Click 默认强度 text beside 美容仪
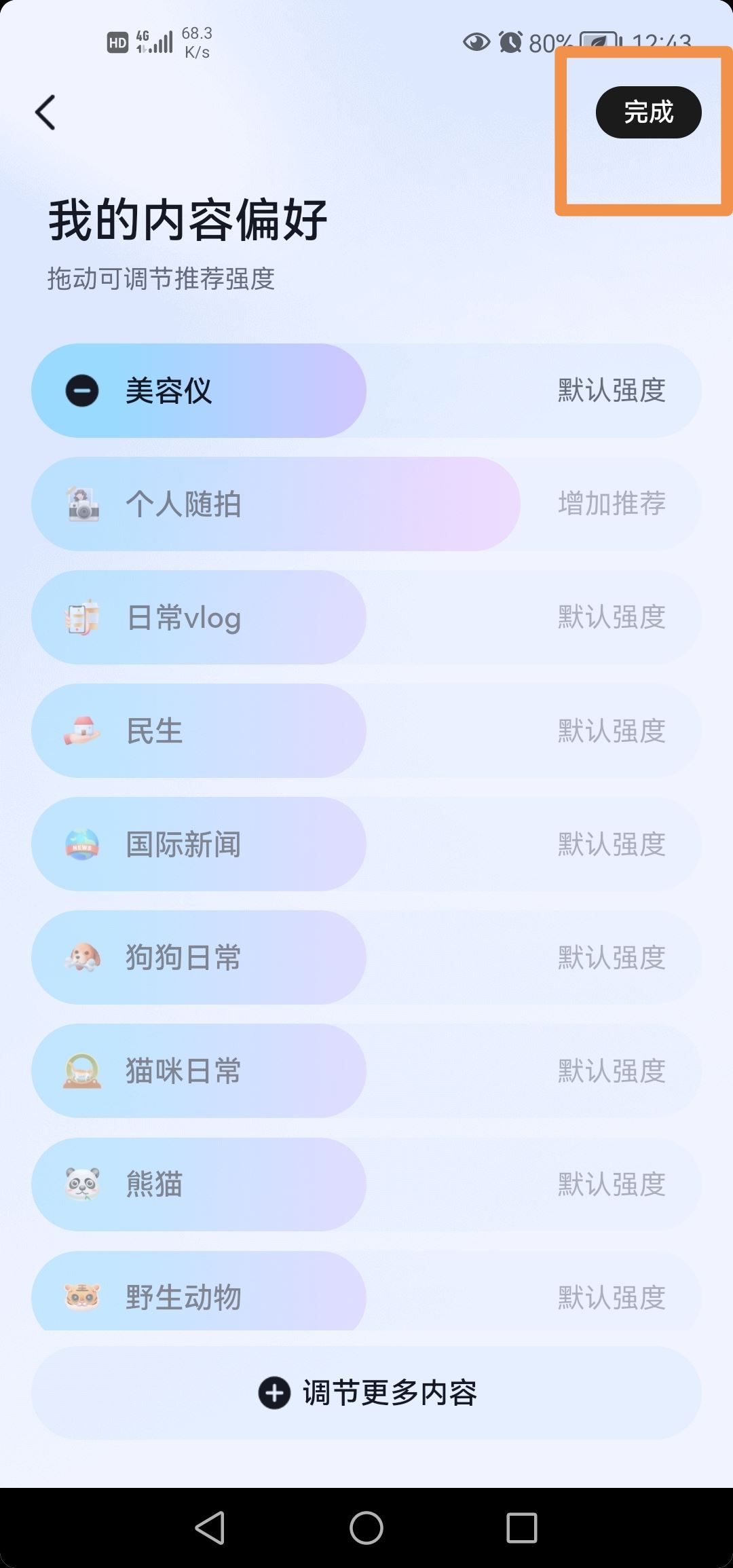Viewport: 733px width, 1568px height. (610, 390)
